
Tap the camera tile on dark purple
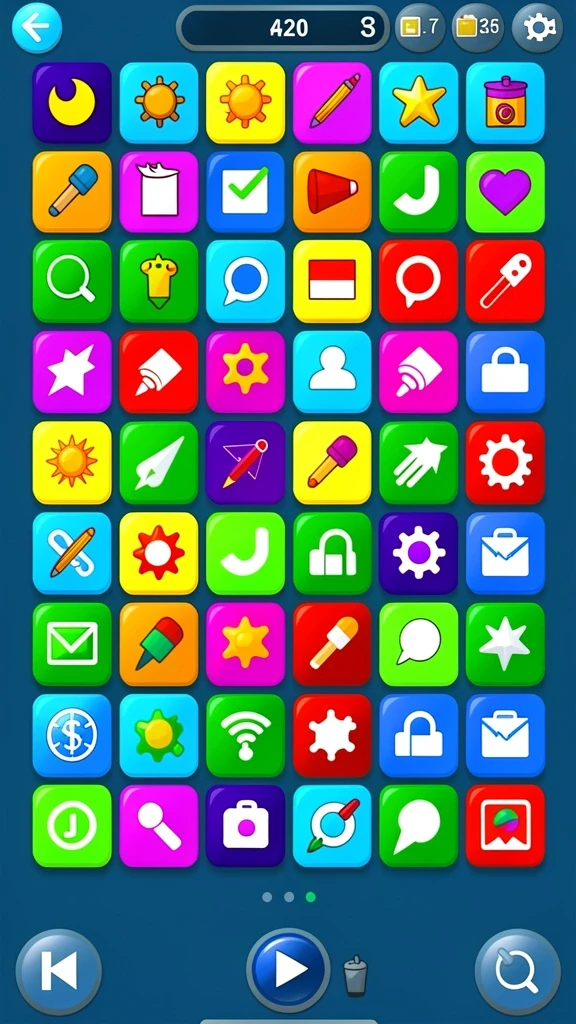tap(246, 826)
